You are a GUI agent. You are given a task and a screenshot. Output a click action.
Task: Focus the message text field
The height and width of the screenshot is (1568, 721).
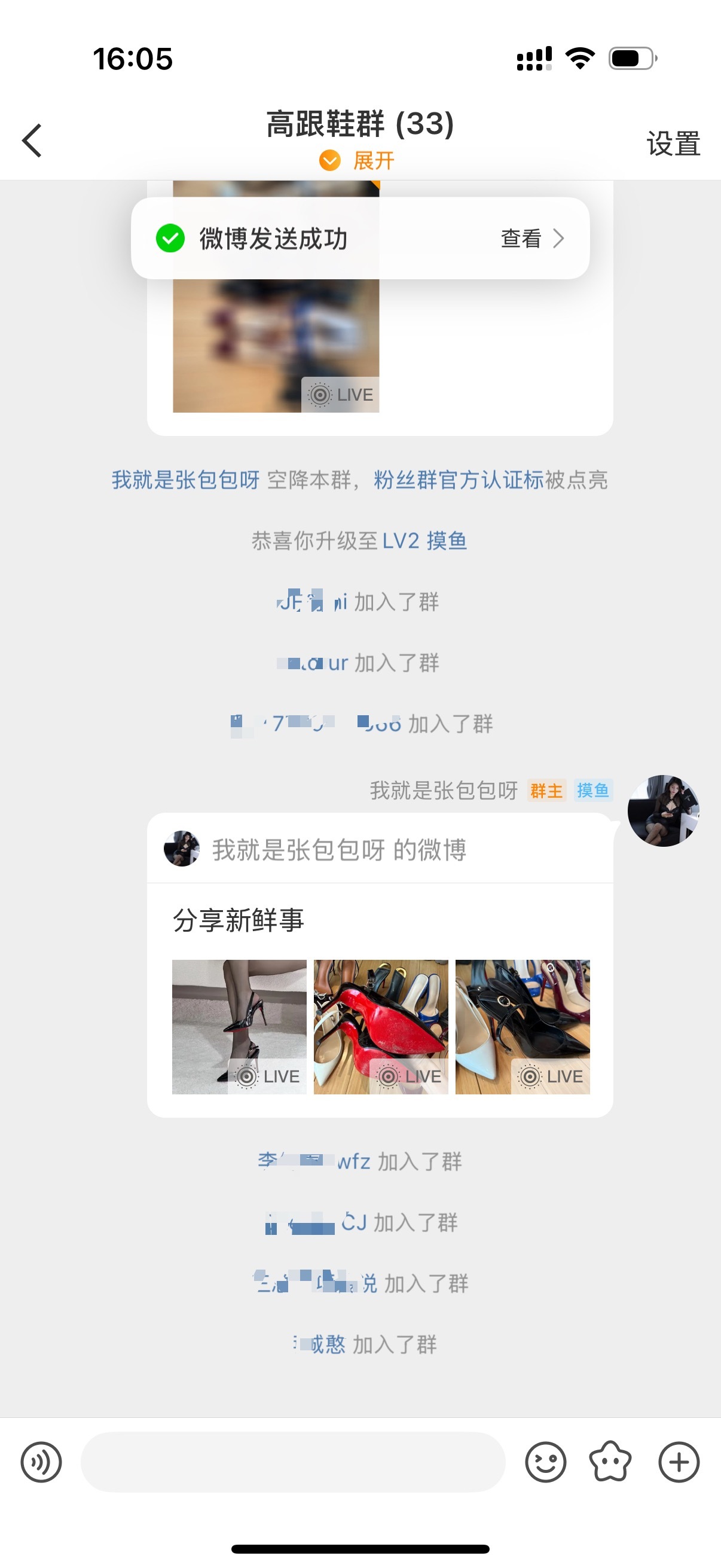[x=293, y=1462]
